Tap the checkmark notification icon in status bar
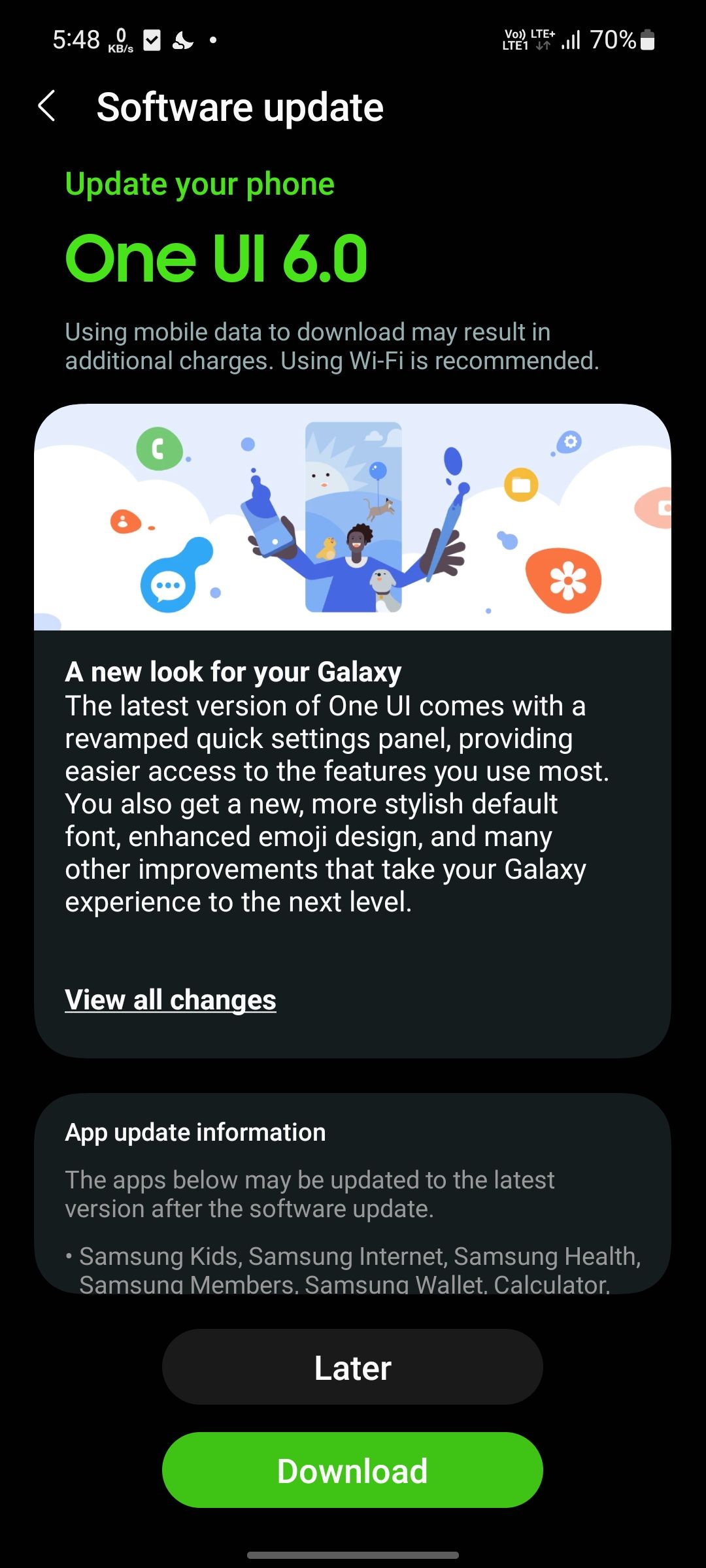 pos(152,39)
